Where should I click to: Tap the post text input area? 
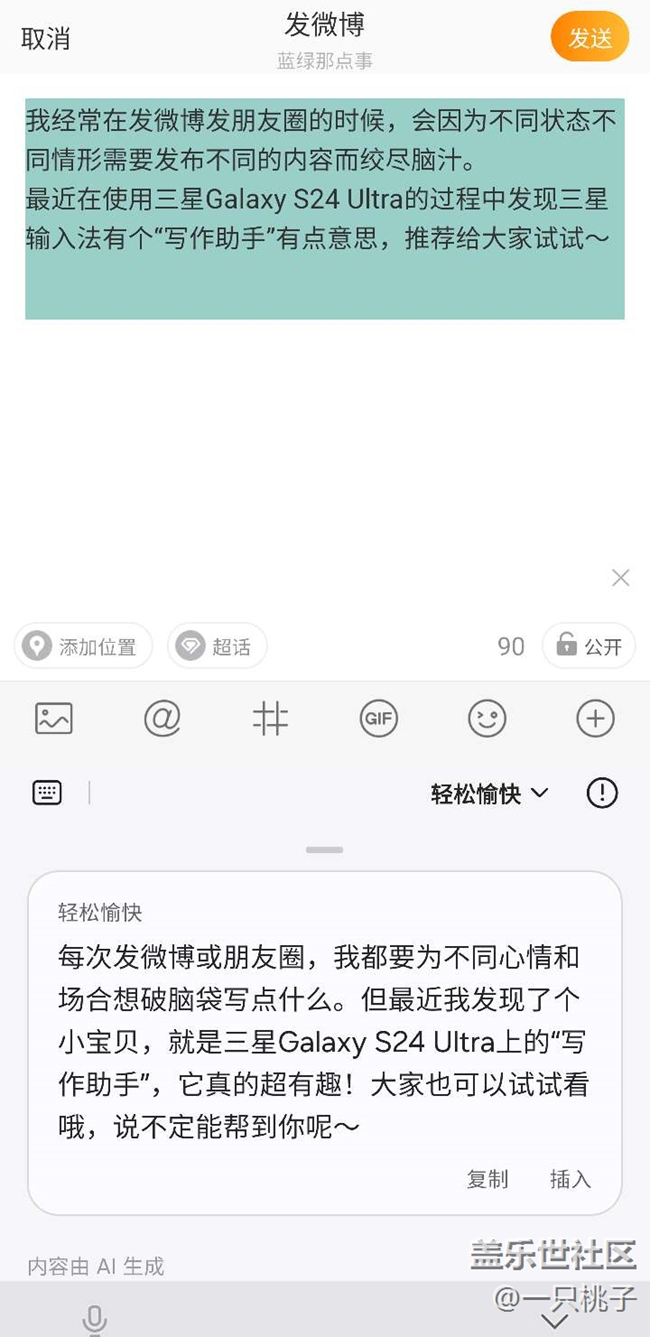point(324,208)
